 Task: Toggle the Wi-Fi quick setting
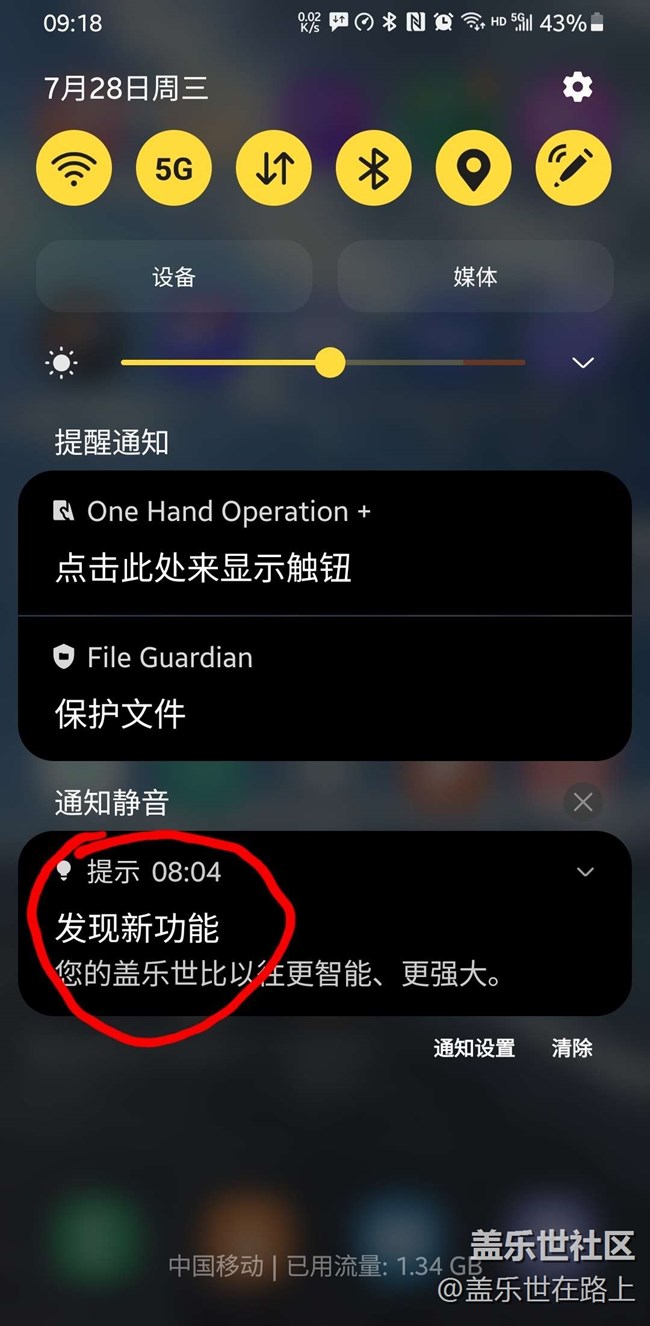74,169
